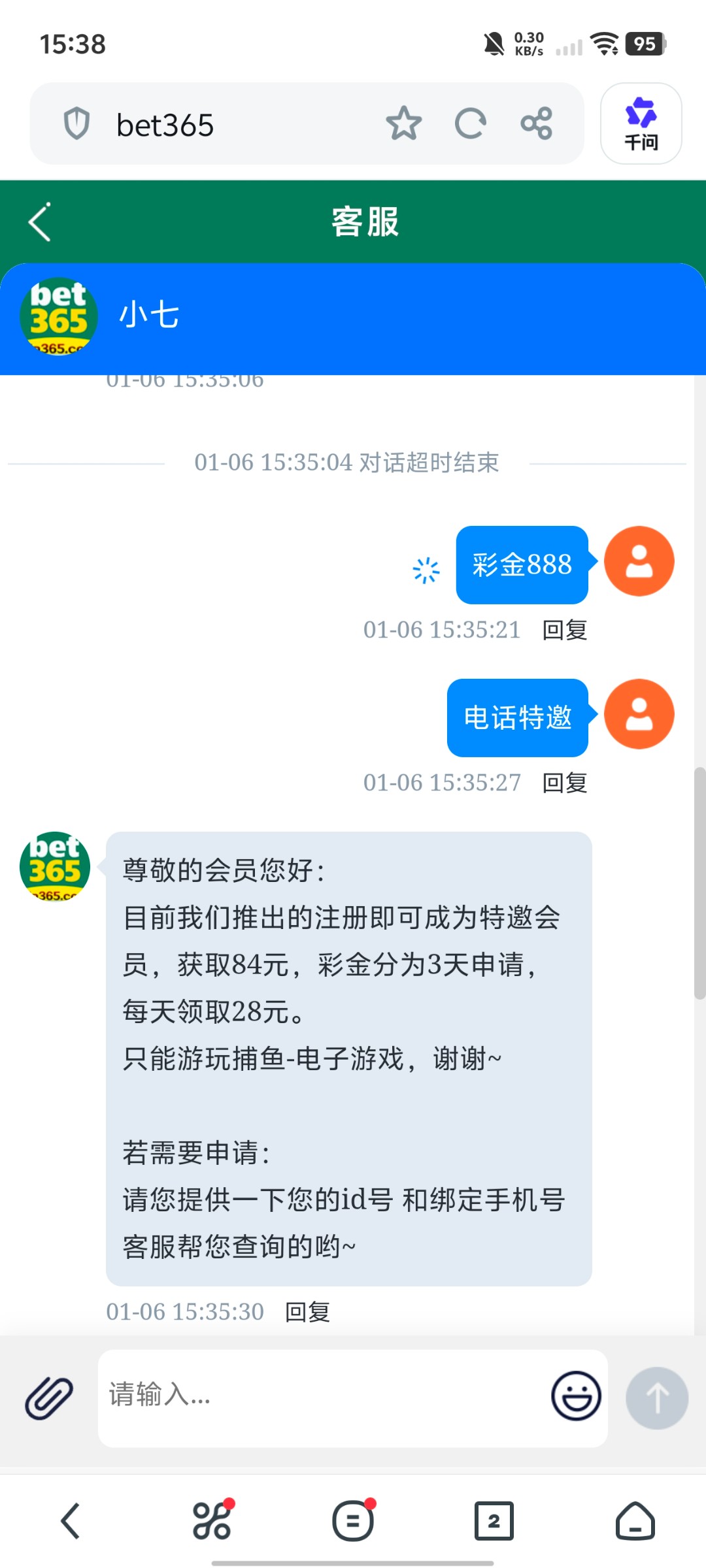This screenshot has height=1568, width=706.
Task: Bookmark this page with the star icon
Action: click(x=403, y=123)
